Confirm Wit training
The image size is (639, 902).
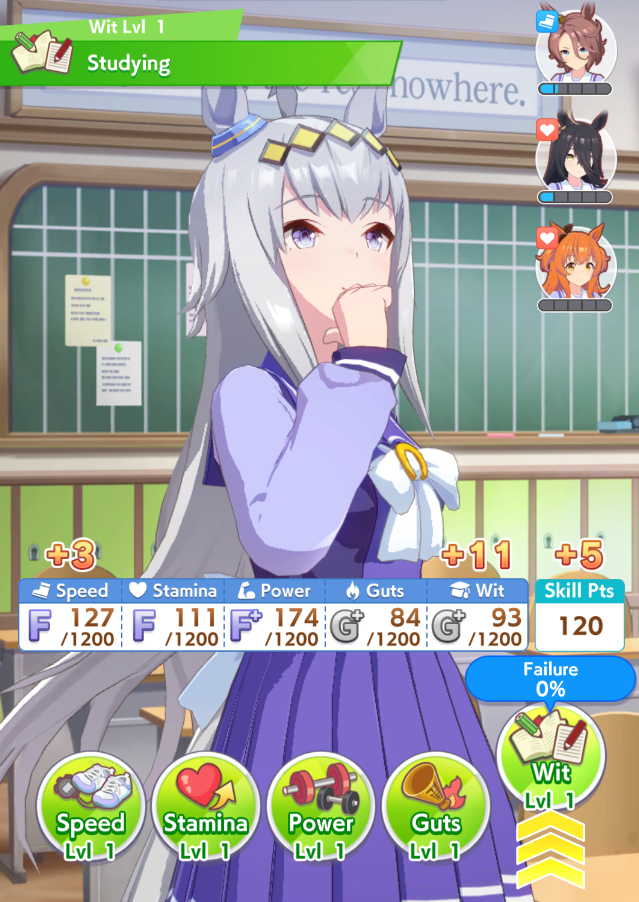[x=551, y=757]
